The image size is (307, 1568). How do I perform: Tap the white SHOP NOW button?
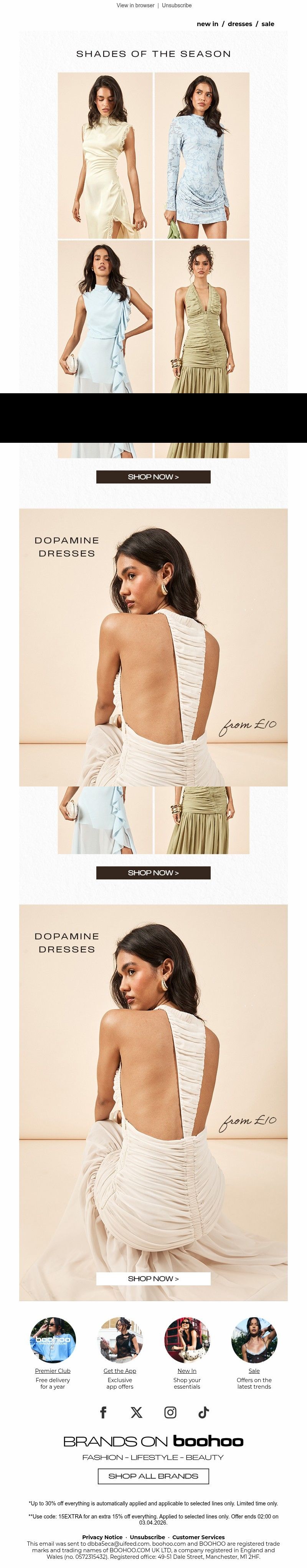click(x=153, y=1278)
